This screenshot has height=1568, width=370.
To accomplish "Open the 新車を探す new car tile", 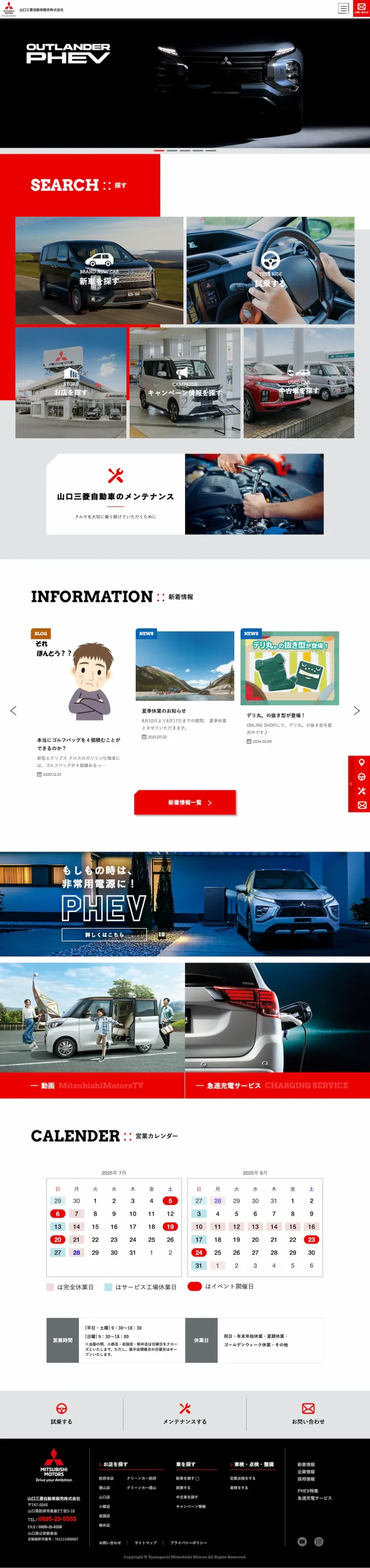I will pos(99,270).
